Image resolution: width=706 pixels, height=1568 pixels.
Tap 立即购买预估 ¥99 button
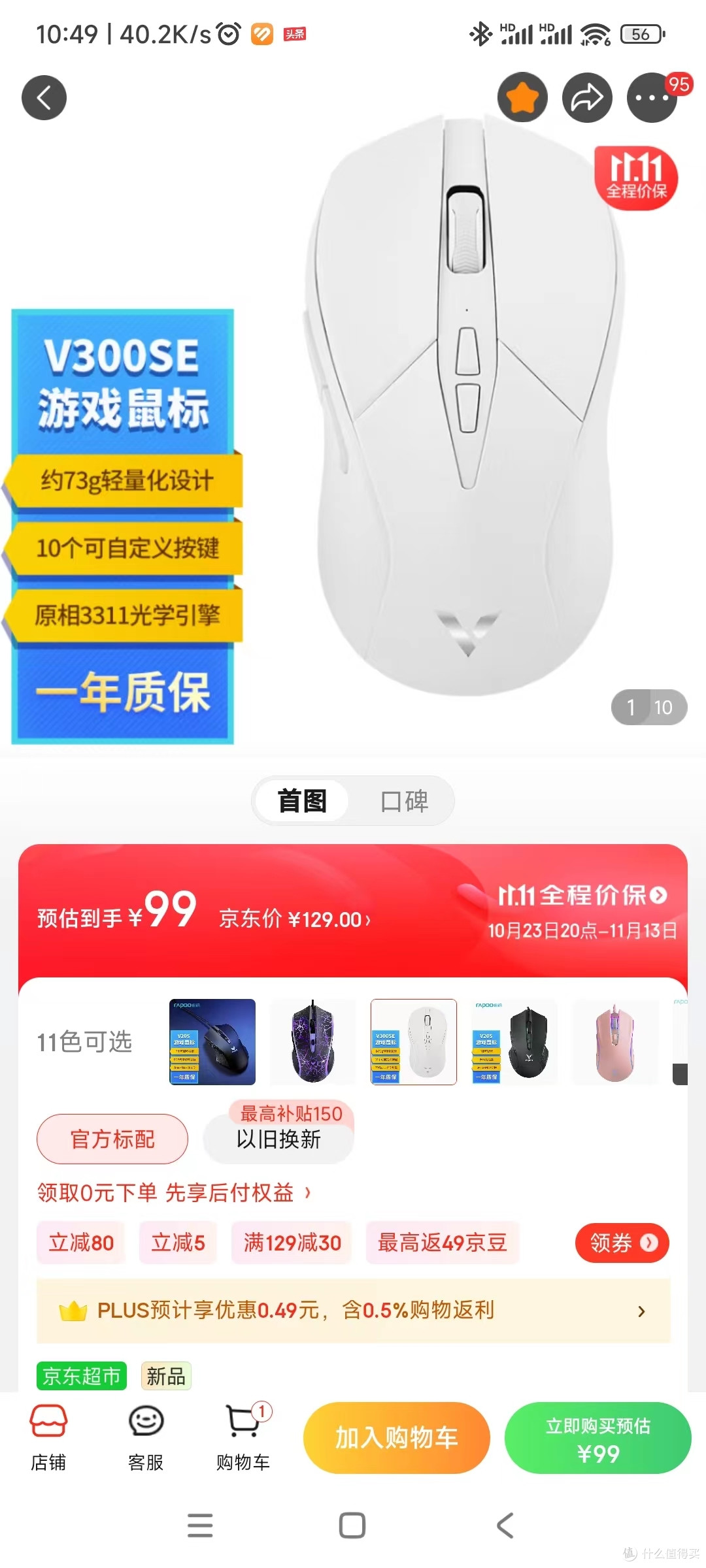[x=597, y=1438]
